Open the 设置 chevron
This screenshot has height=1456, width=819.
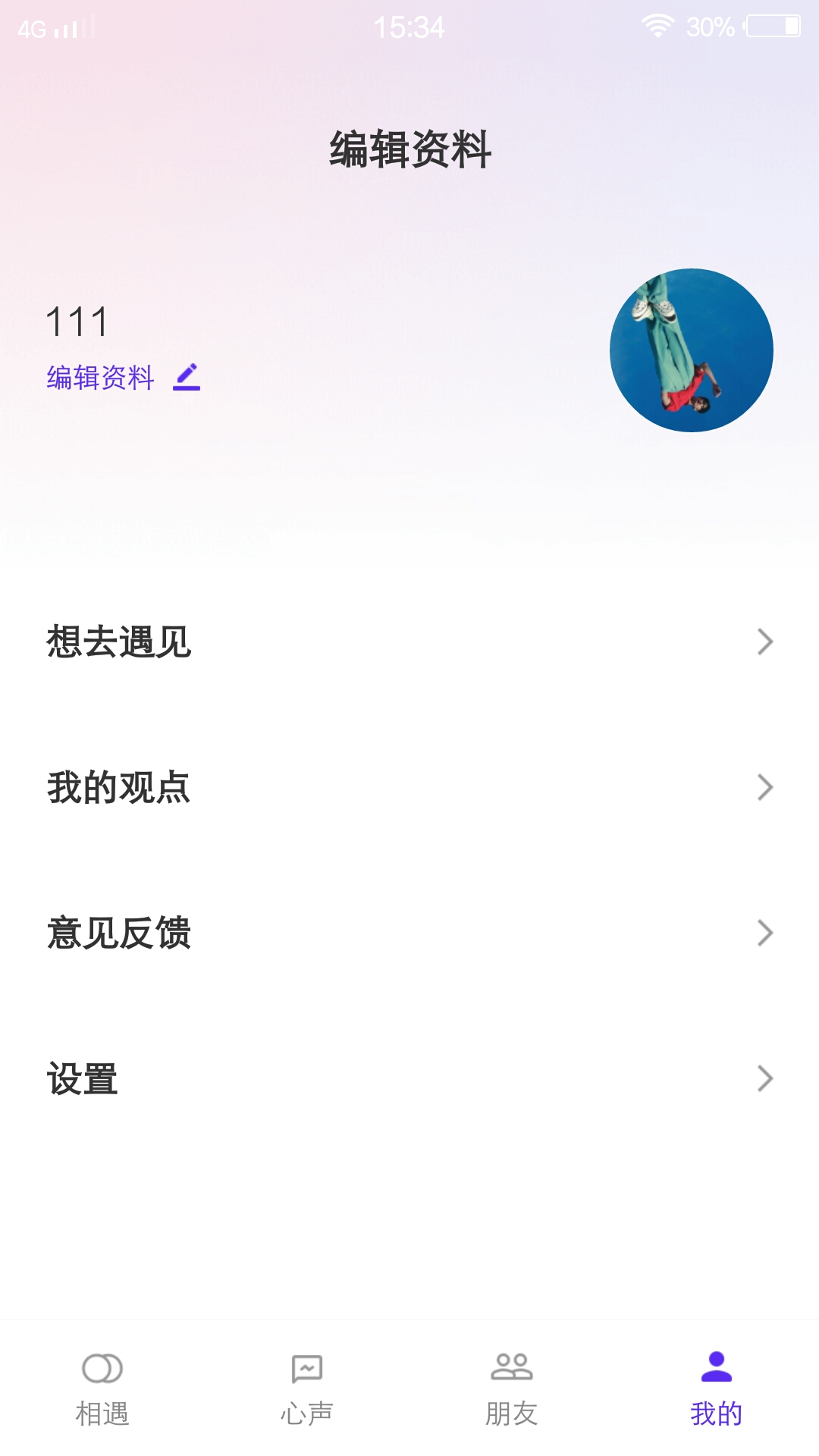click(x=764, y=1077)
